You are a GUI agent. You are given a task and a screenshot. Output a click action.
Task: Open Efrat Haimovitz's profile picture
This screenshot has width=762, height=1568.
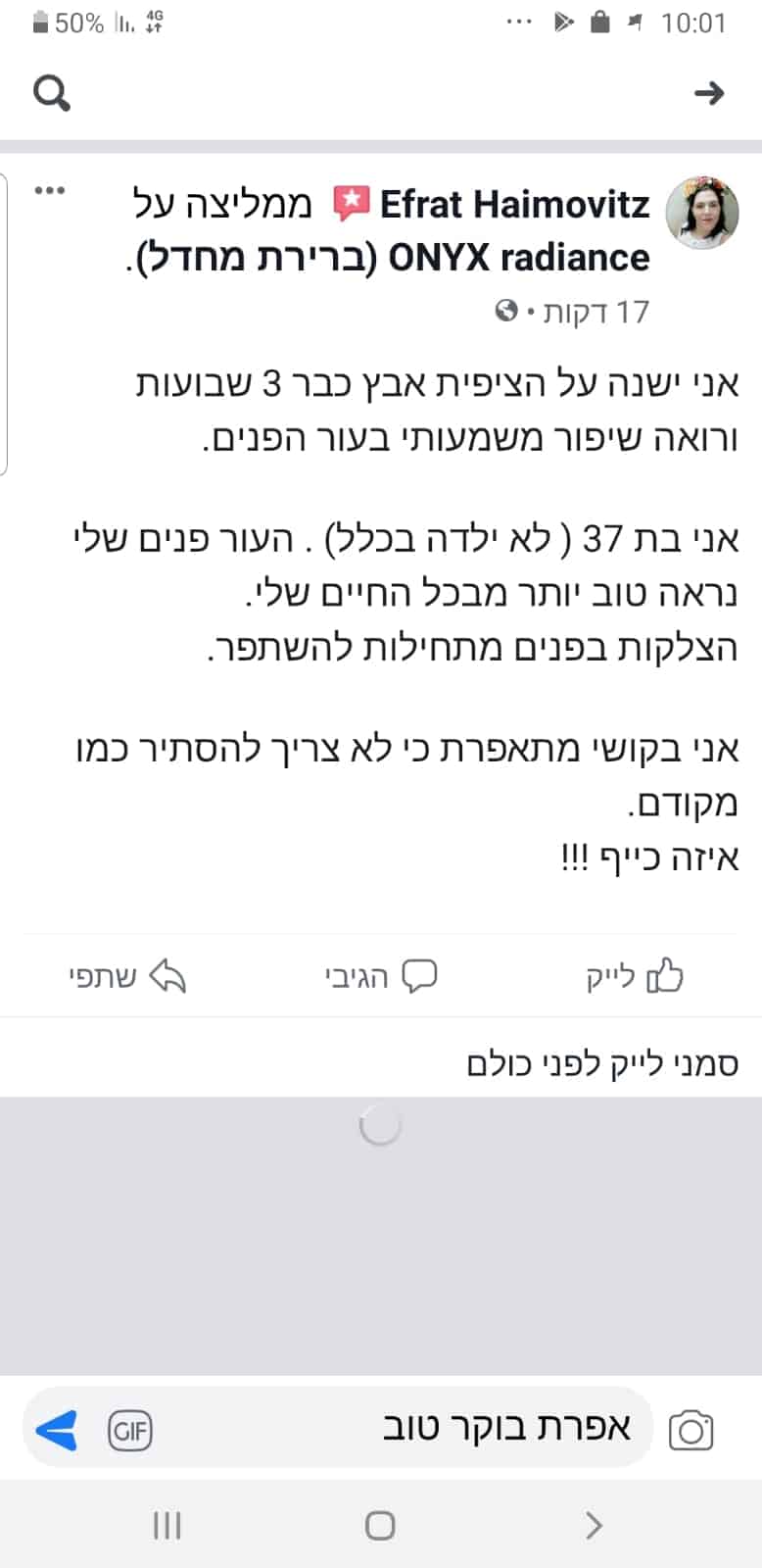701,213
